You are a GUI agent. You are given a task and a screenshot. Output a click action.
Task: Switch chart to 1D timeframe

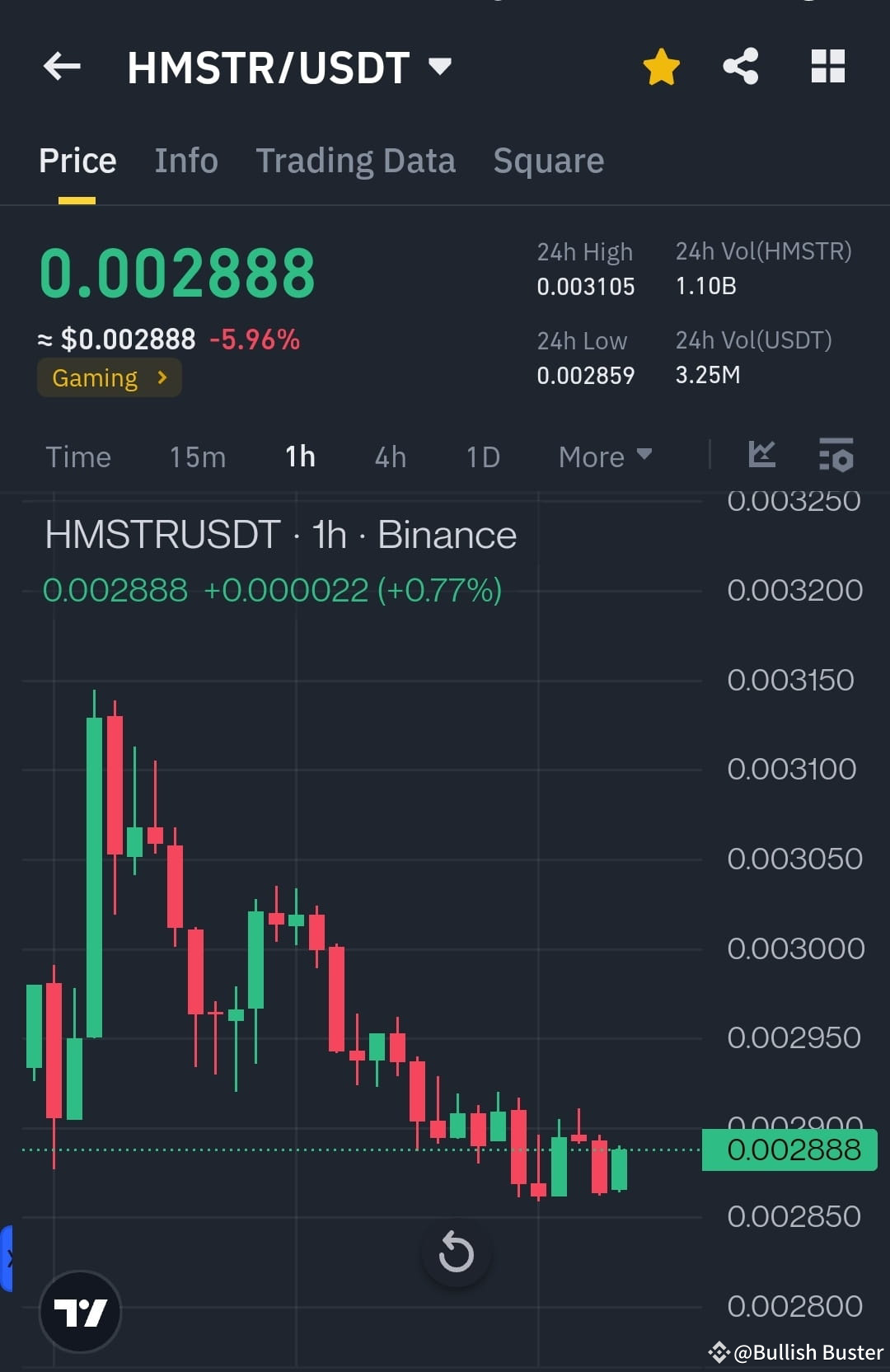pos(482,457)
